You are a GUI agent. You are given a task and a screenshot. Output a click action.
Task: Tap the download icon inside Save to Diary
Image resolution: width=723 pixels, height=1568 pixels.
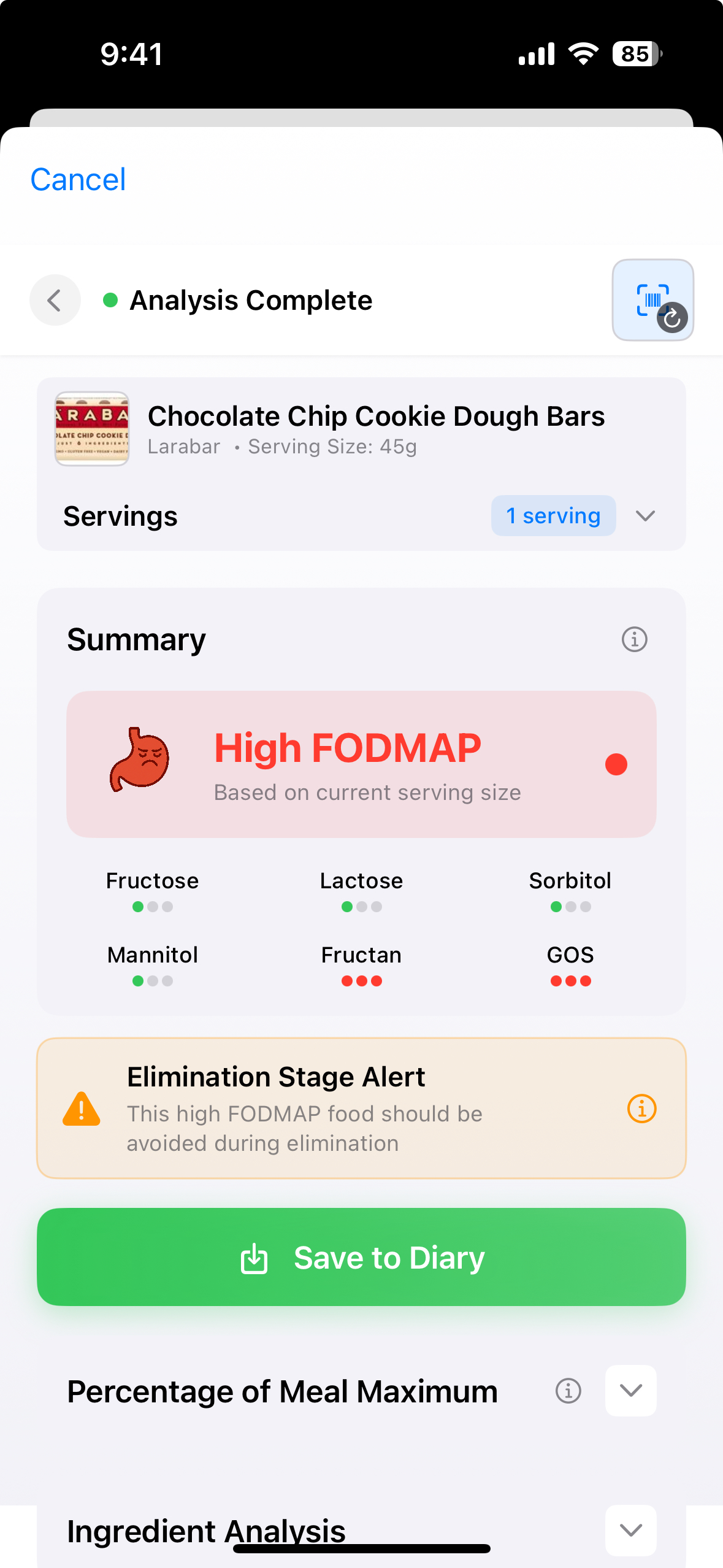pos(254,1256)
